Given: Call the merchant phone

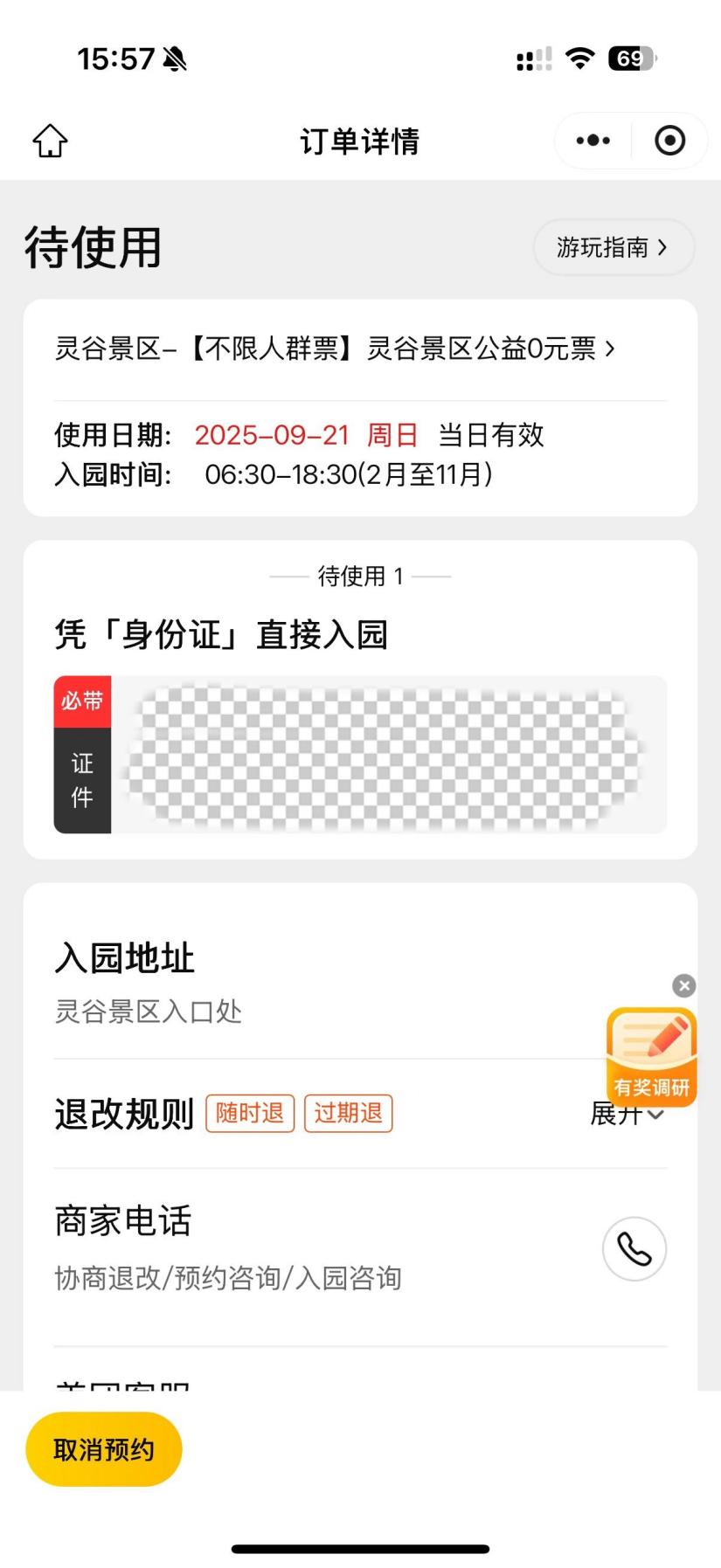Looking at the screenshot, I should 634,1249.
